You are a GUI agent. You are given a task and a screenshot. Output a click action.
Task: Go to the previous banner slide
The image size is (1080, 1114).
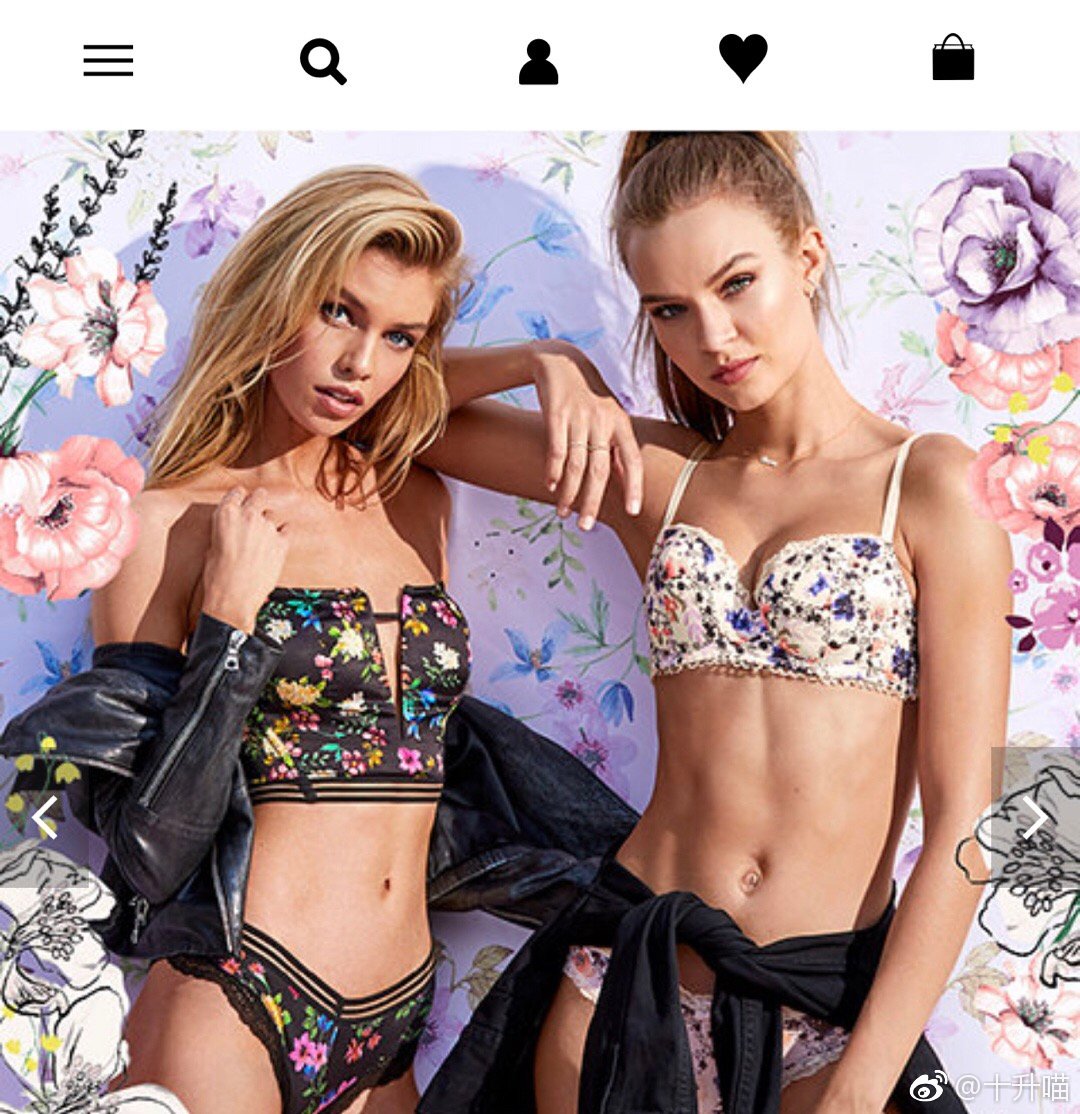coord(44,818)
